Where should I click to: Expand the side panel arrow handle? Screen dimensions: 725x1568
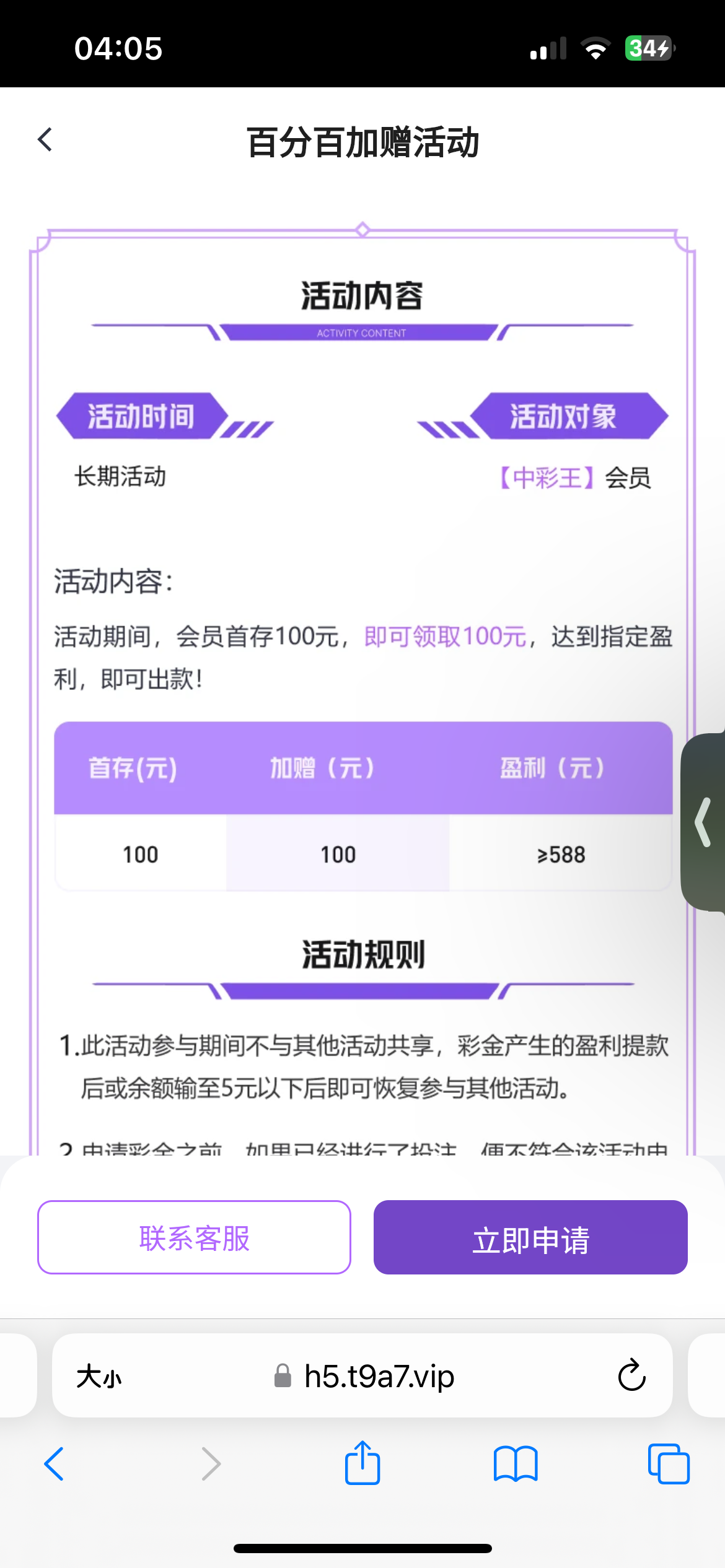(703, 822)
